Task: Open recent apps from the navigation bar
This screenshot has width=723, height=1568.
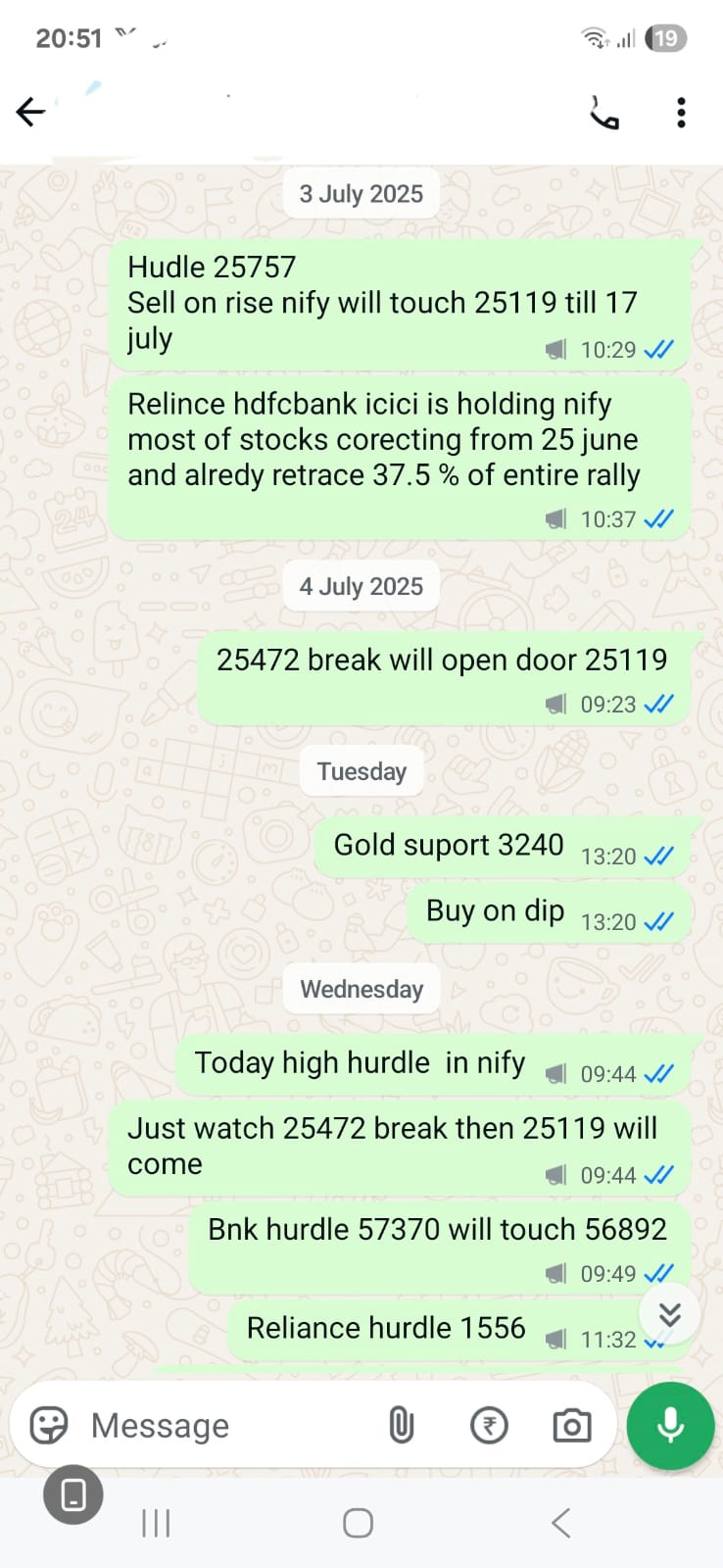Action: [x=156, y=1523]
